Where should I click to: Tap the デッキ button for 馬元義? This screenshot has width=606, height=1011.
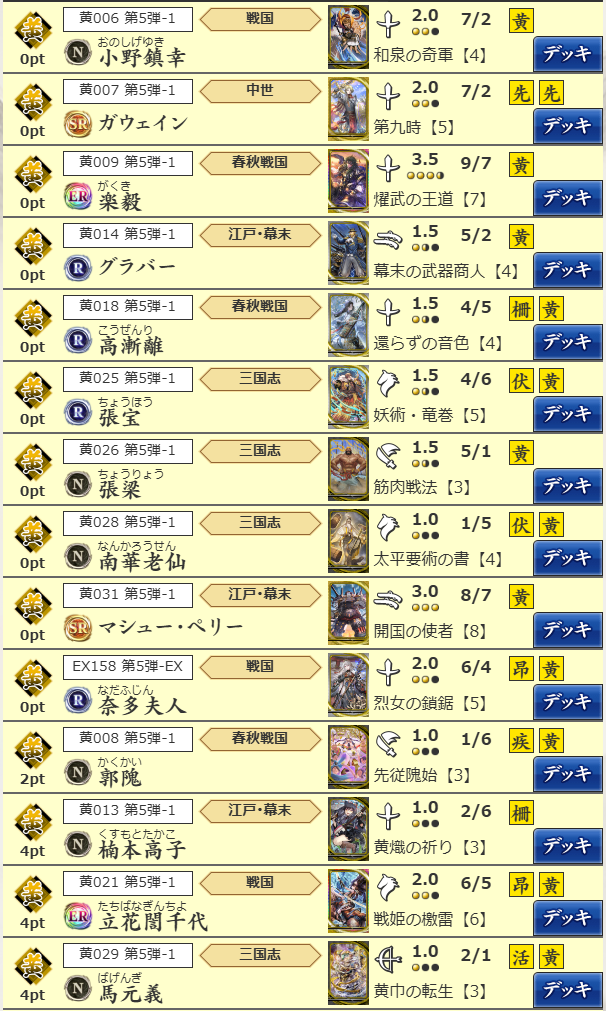point(567,990)
